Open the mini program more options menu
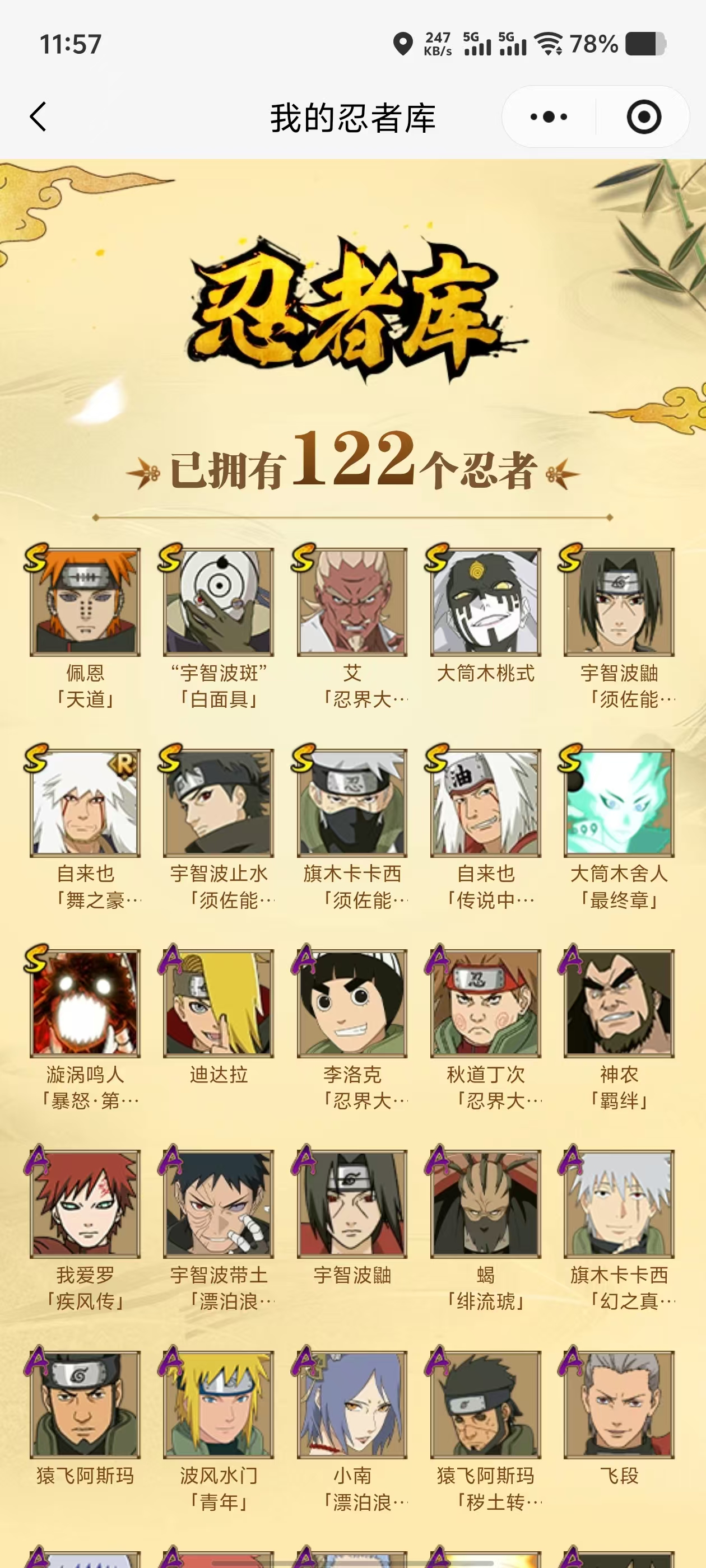The height and width of the screenshot is (1568, 706). click(548, 116)
